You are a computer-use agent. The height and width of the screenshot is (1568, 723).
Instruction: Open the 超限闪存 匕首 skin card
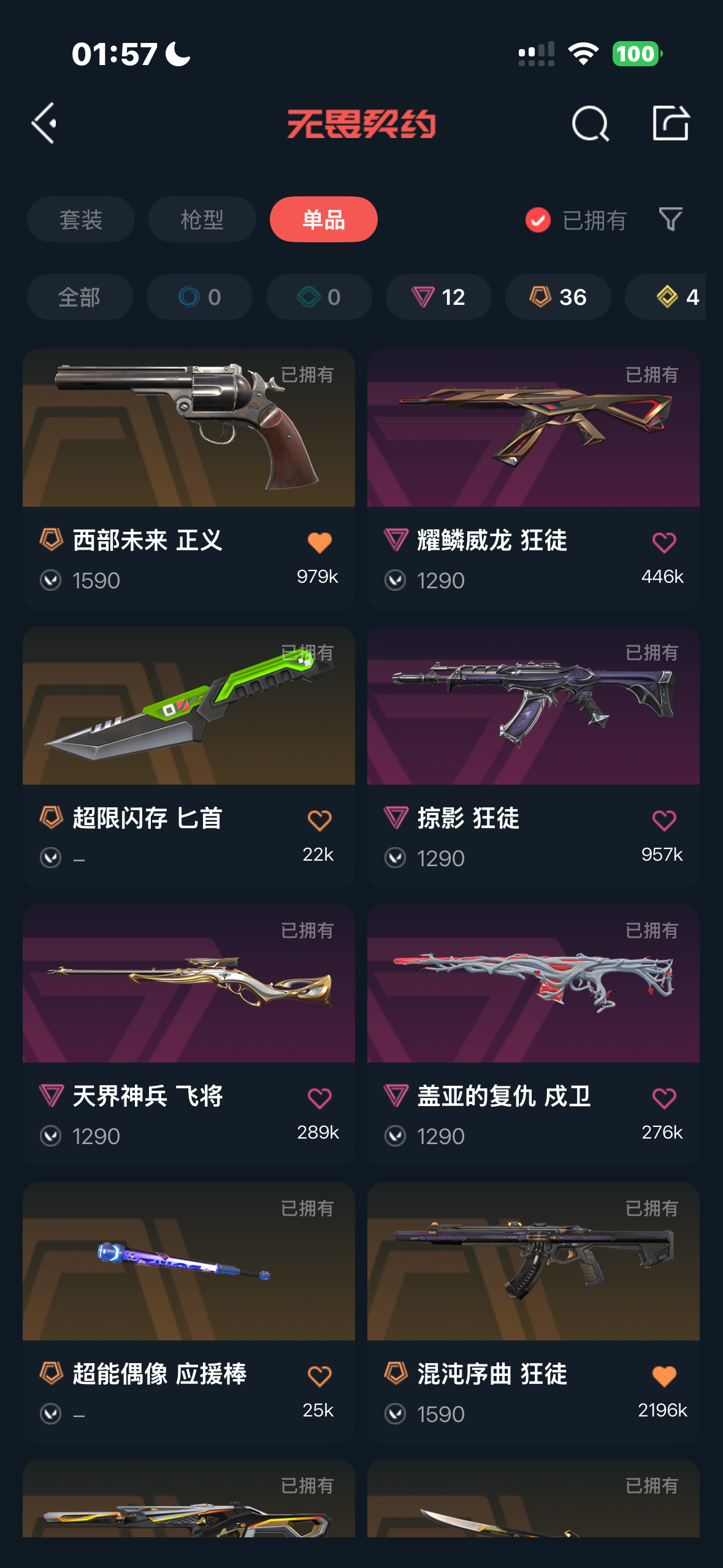(x=189, y=757)
